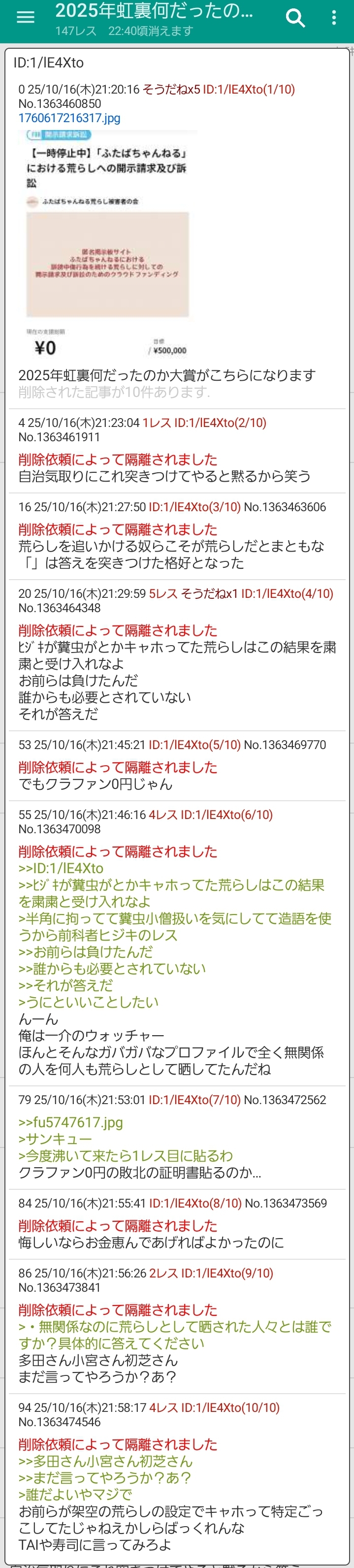
Task: Open search in the thread
Action: coord(295,18)
